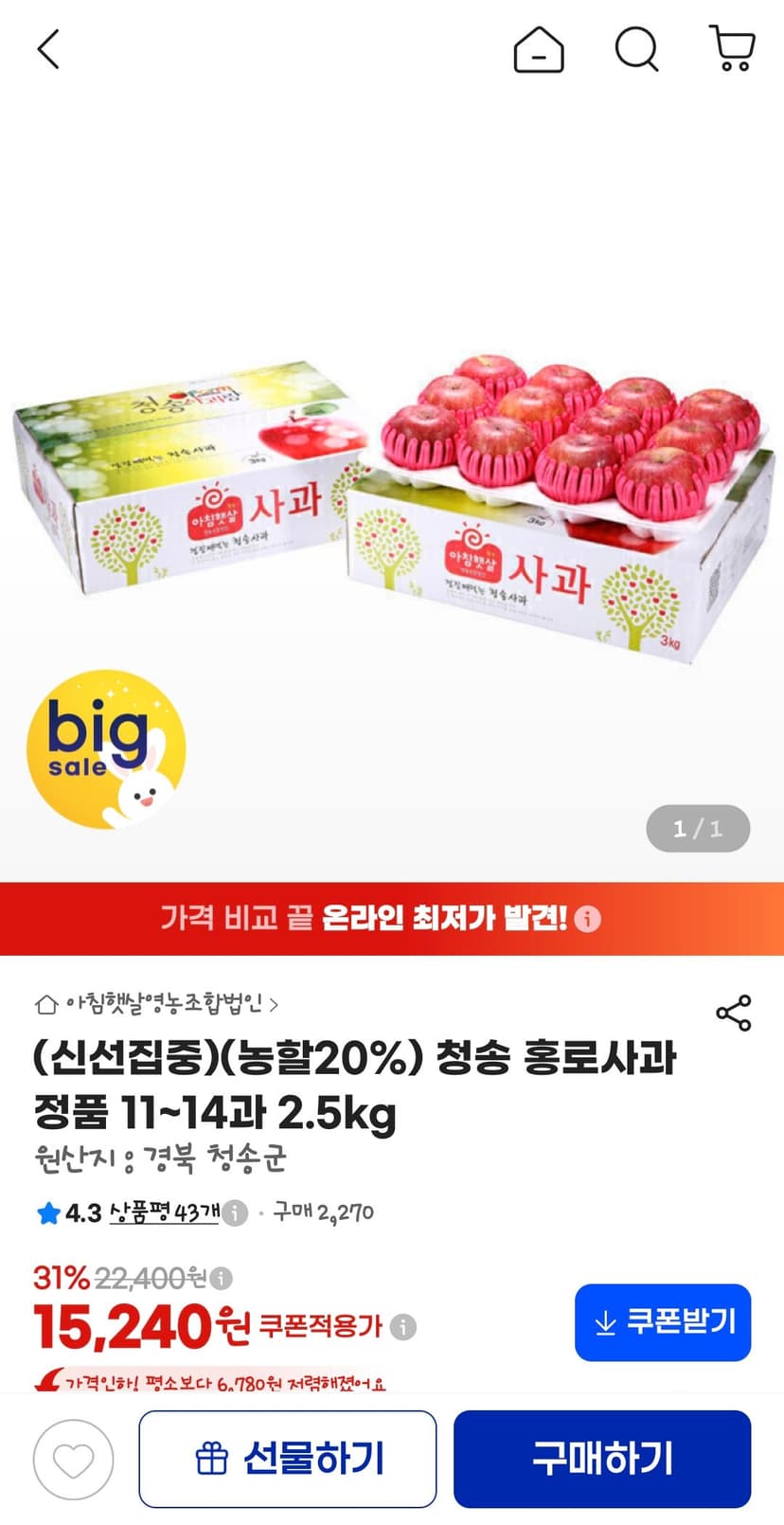The width and height of the screenshot is (784, 1525).
Task: Open the apple box product image
Action: click(392, 507)
